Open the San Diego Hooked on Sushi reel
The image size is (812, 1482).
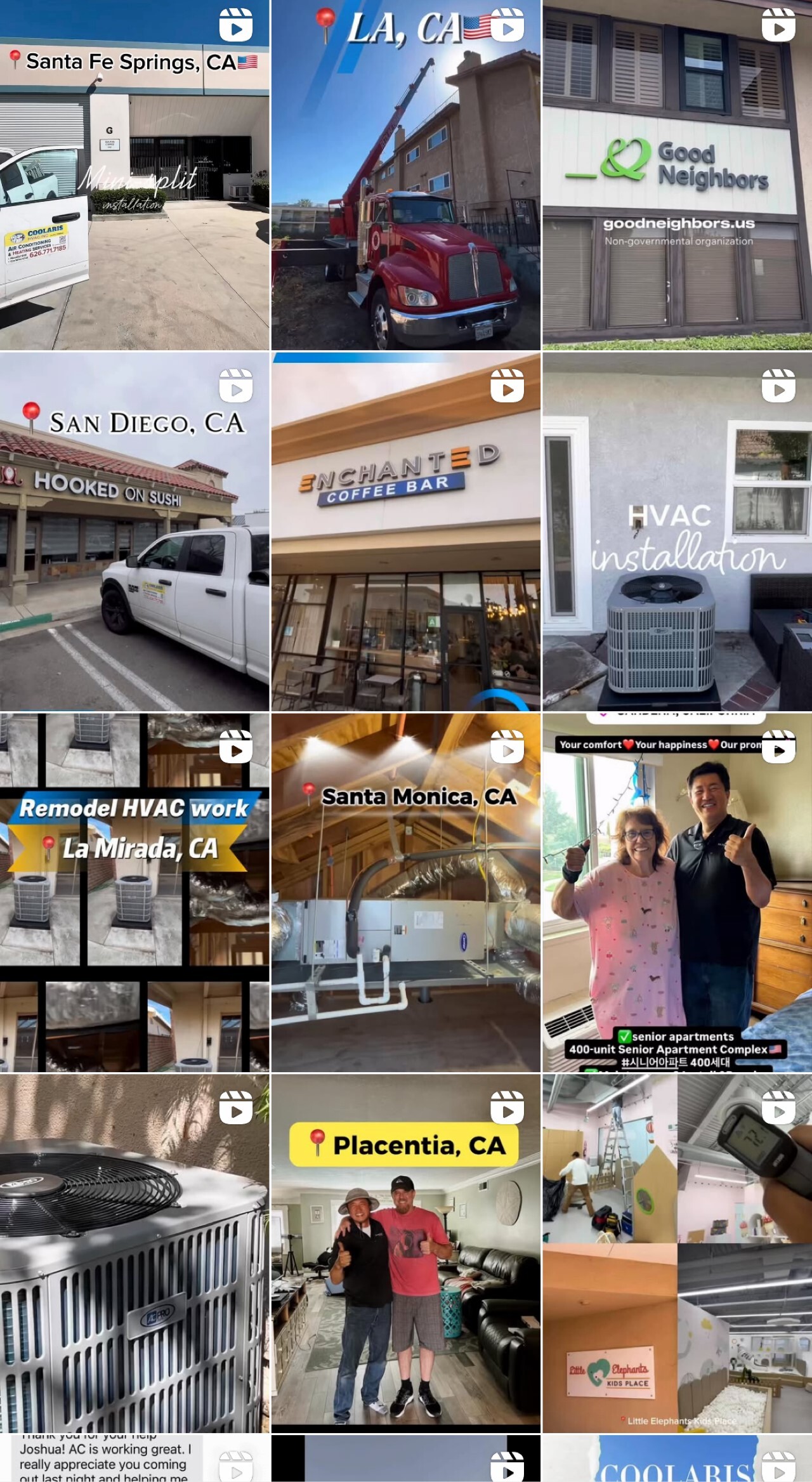click(x=134, y=532)
